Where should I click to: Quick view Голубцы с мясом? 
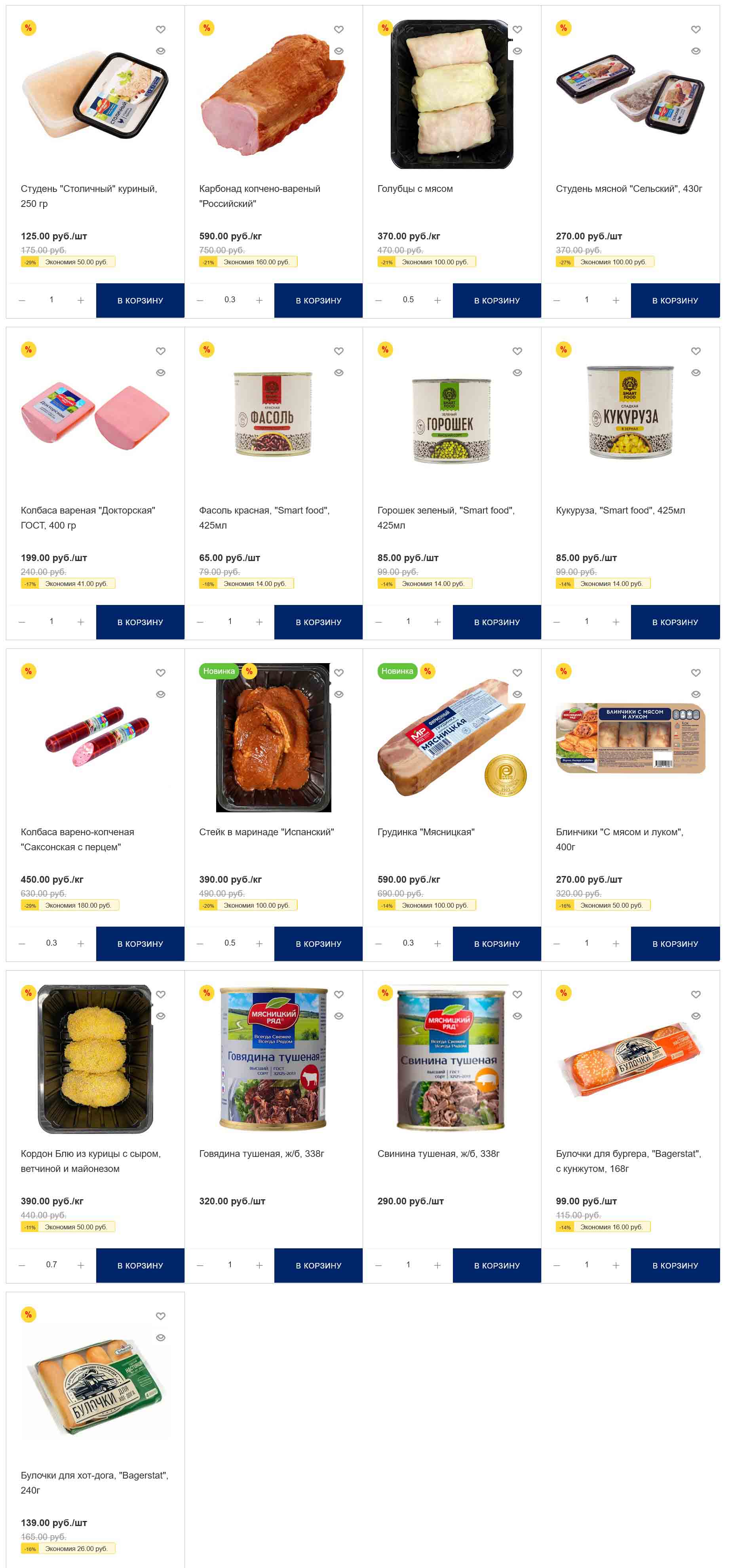pos(517,51)
